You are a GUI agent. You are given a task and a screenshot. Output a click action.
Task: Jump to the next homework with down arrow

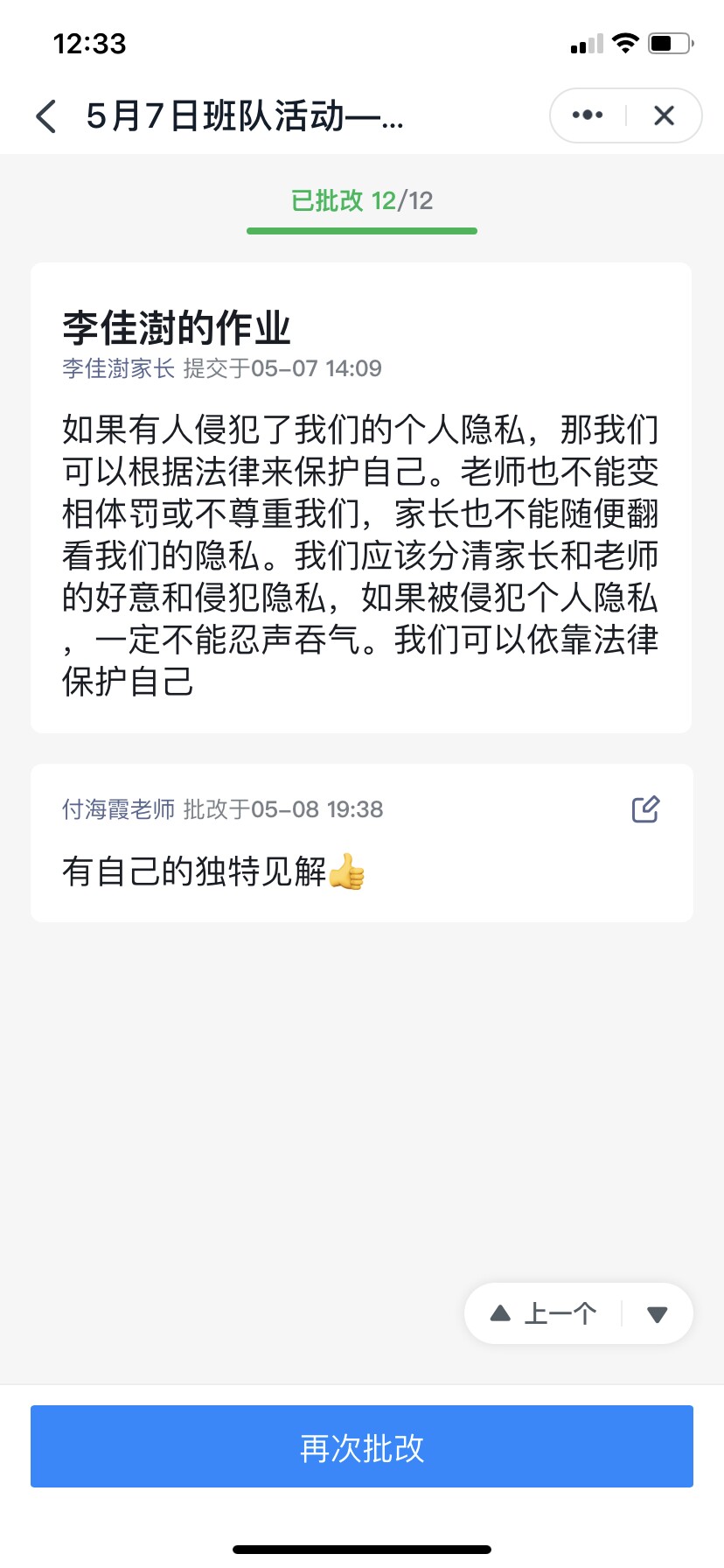tap(658, 1313)
